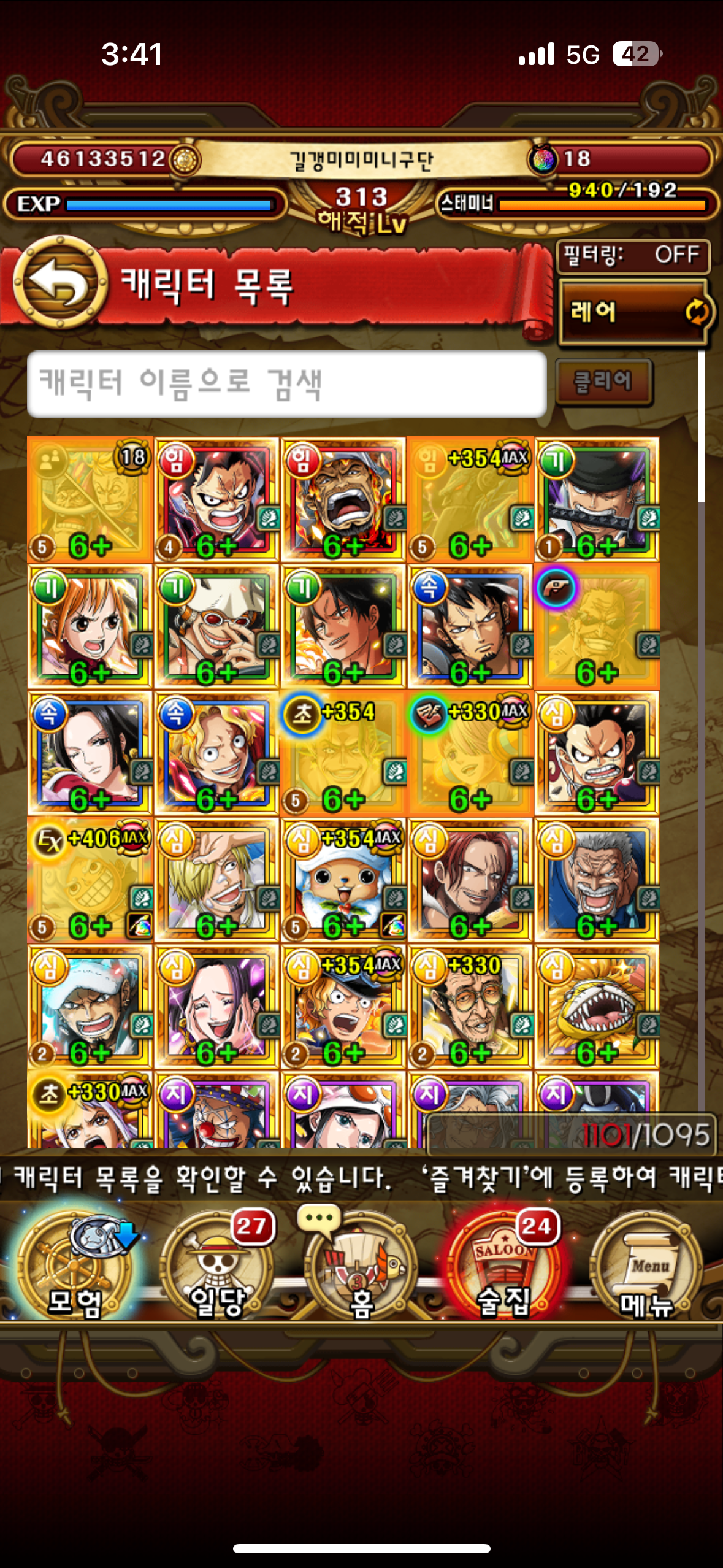Select the Chopper character with +354 MAX
Image resolution: width=723 pixels, height=1568 pixels.
coord(343,880)
